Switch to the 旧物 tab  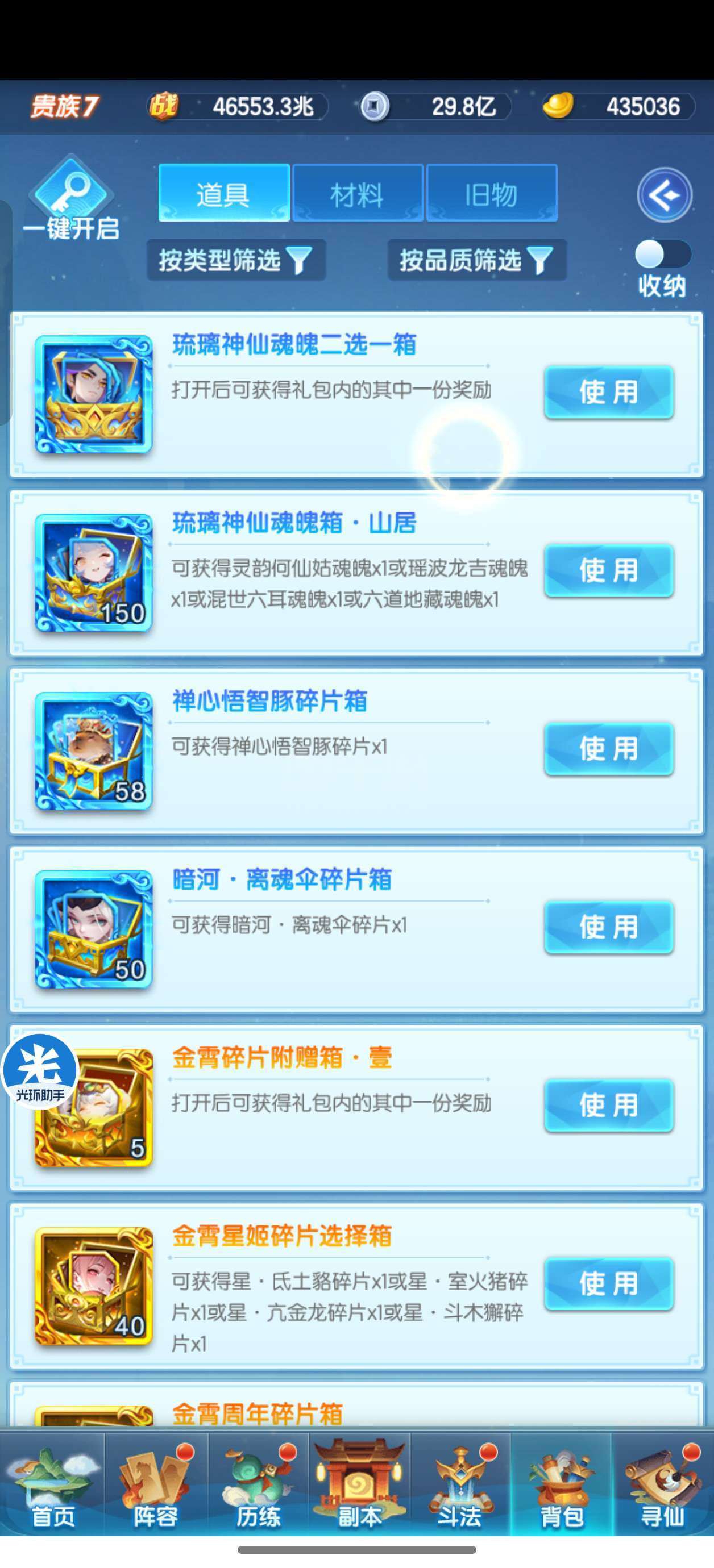[x=491, y=194]
